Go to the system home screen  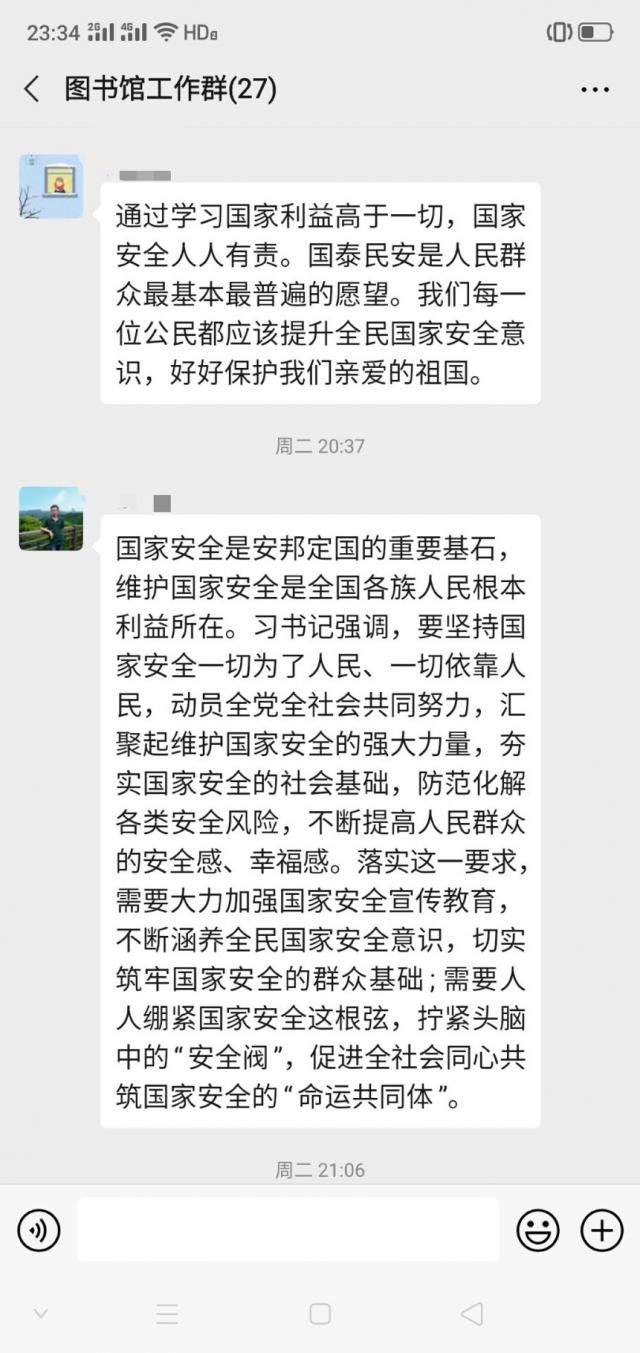[320, 1313]
